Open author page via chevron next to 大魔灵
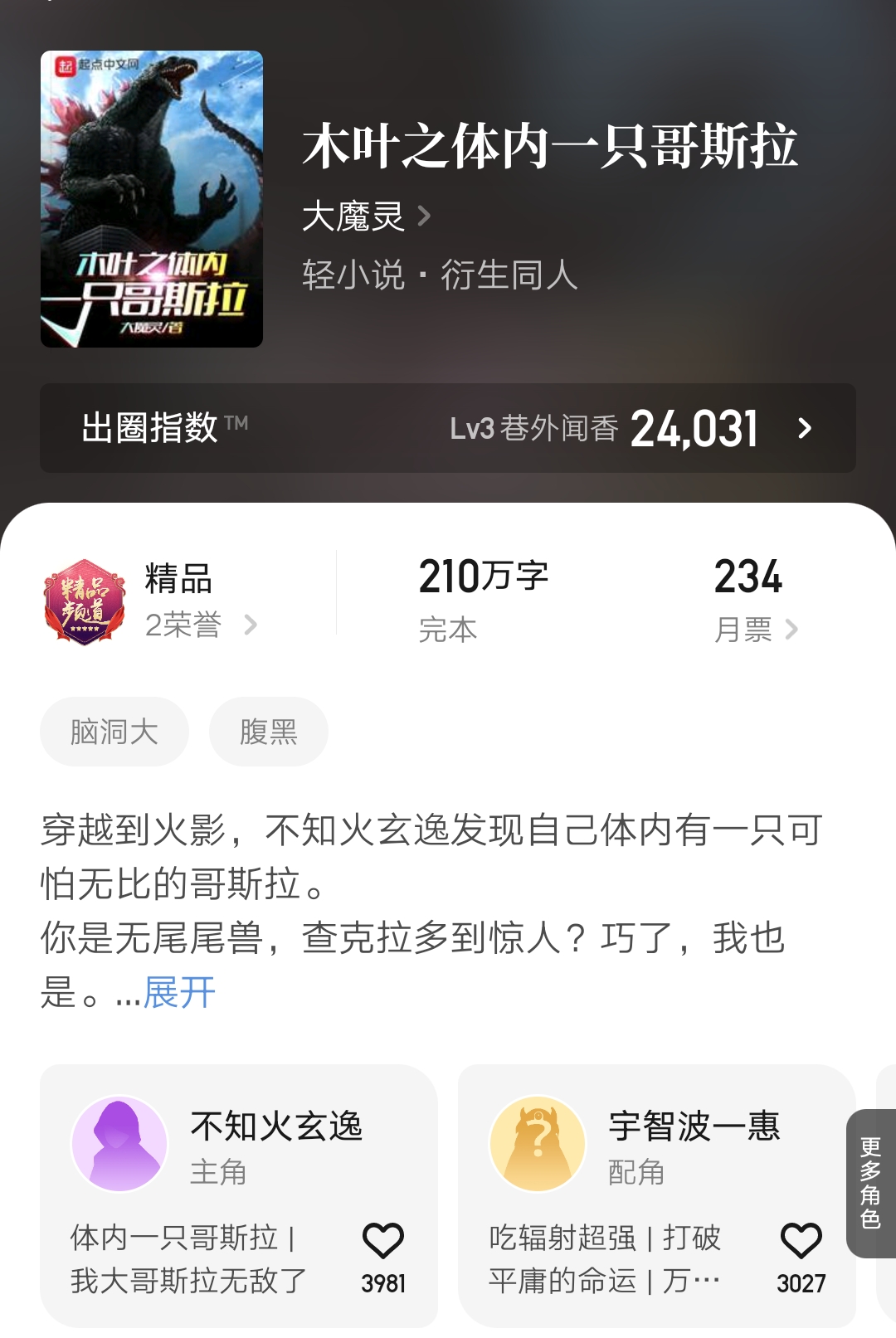The height and width of the screenshot is (1338, 896). tap(425, 213)
